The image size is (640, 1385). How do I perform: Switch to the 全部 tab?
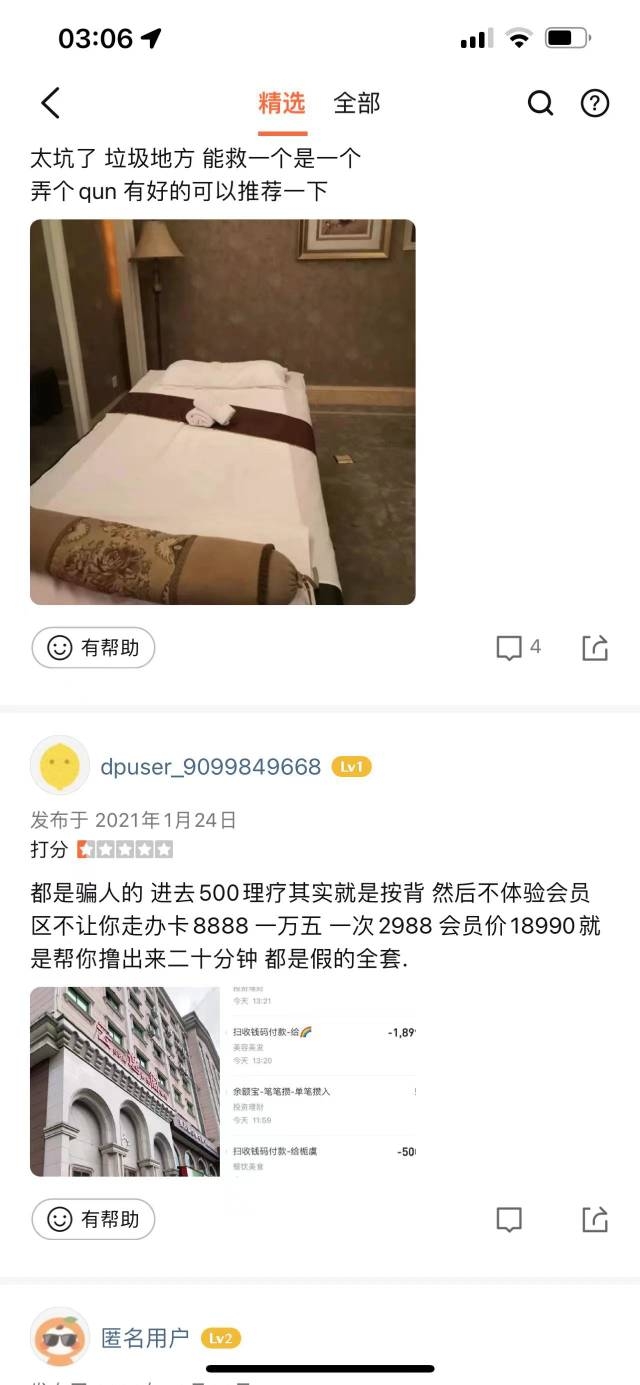[x=357, y=103]
